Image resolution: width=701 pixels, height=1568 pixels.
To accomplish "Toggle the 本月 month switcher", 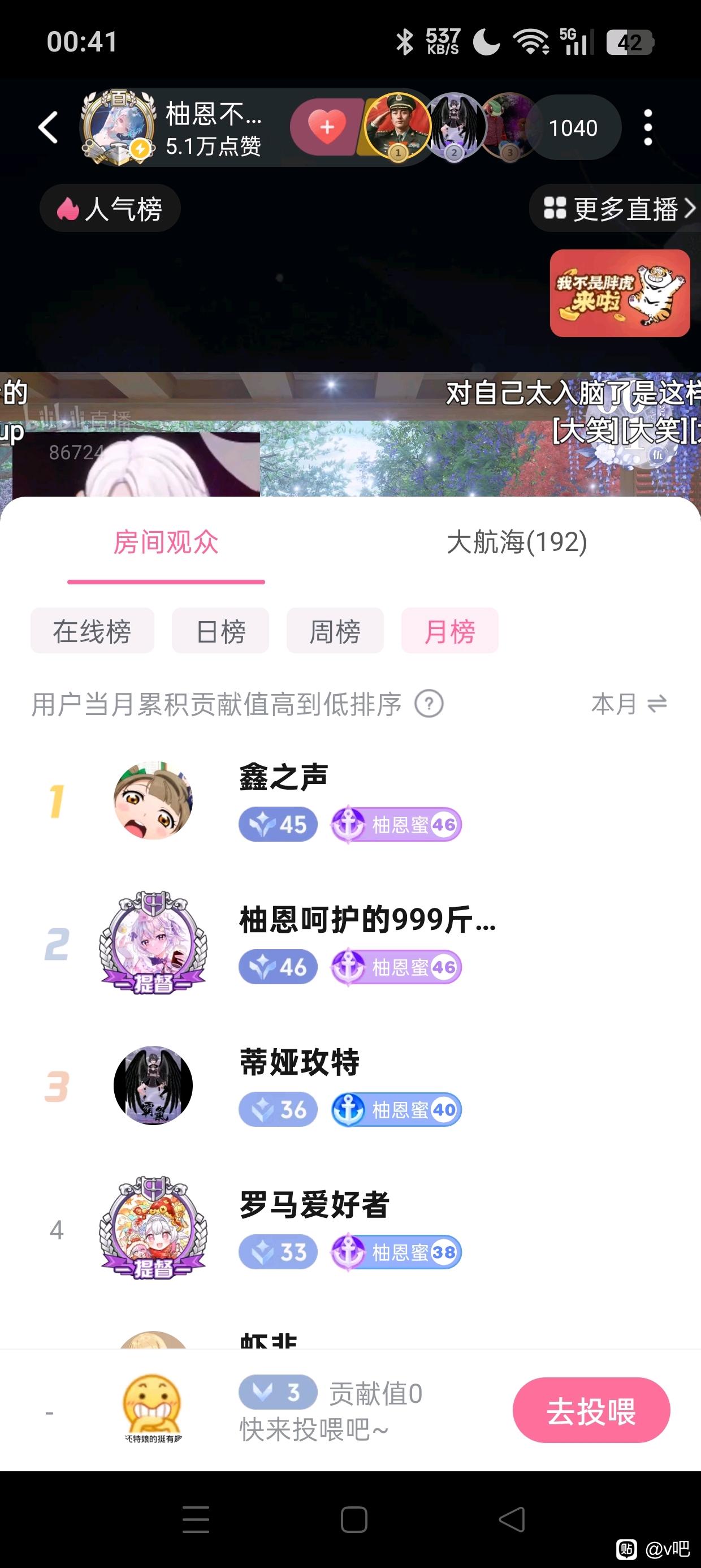I will 629,704.
